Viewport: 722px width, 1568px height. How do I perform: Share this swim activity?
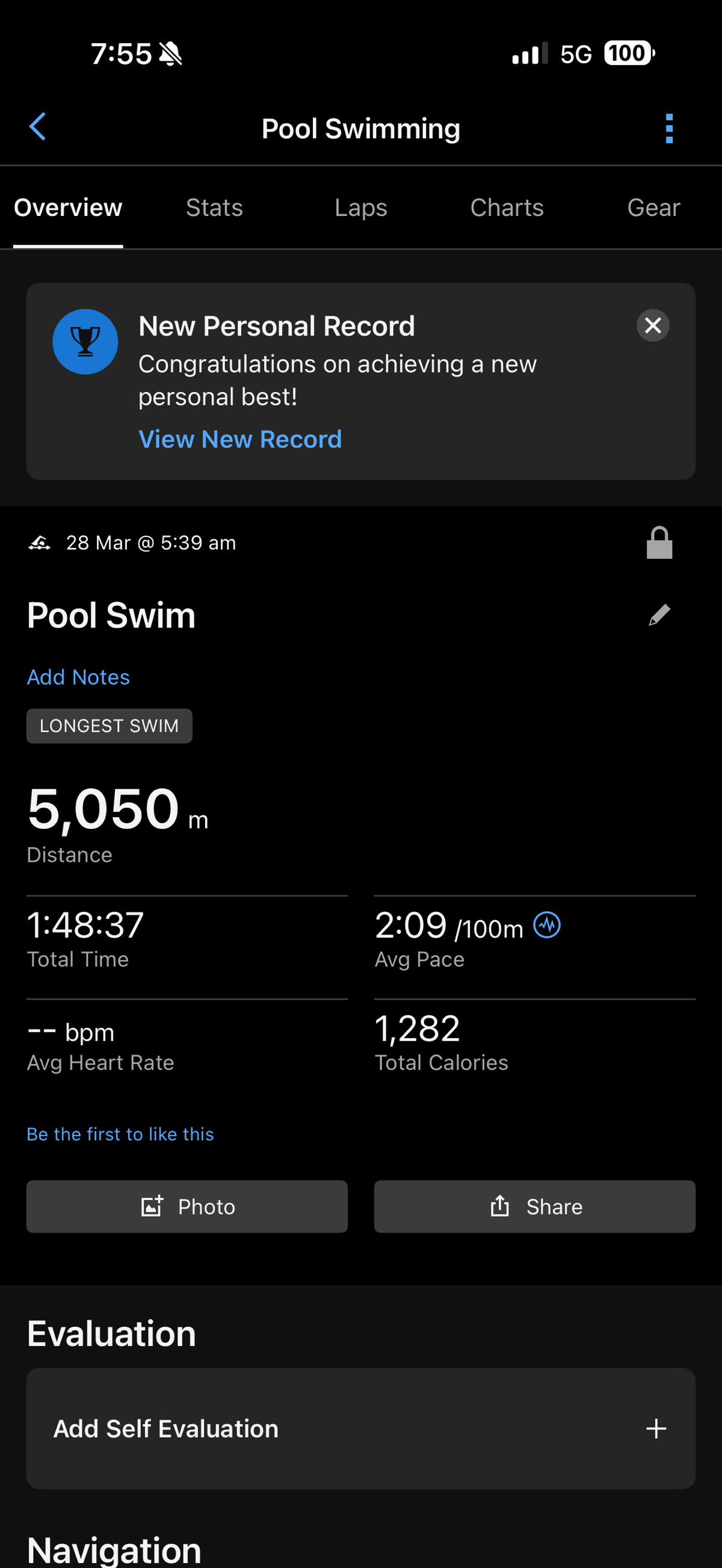click(534, 1207)
